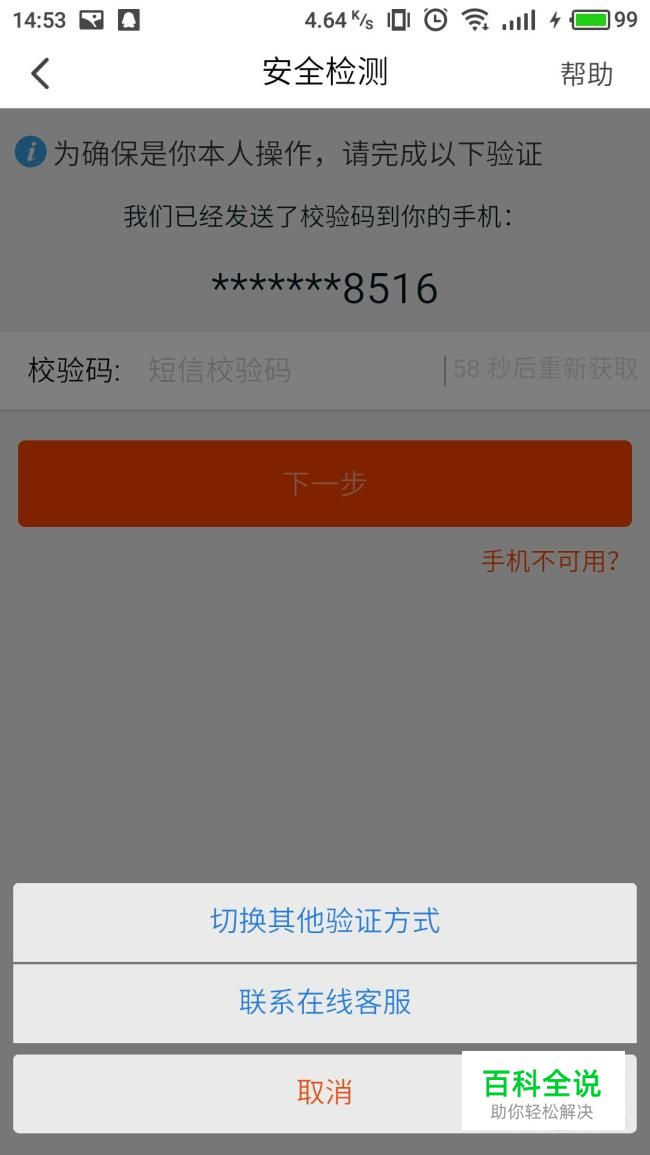Choose 联系在线客服 to contact support
This screenshot has width=650, height=1155.
click(x=324, y=1002)
